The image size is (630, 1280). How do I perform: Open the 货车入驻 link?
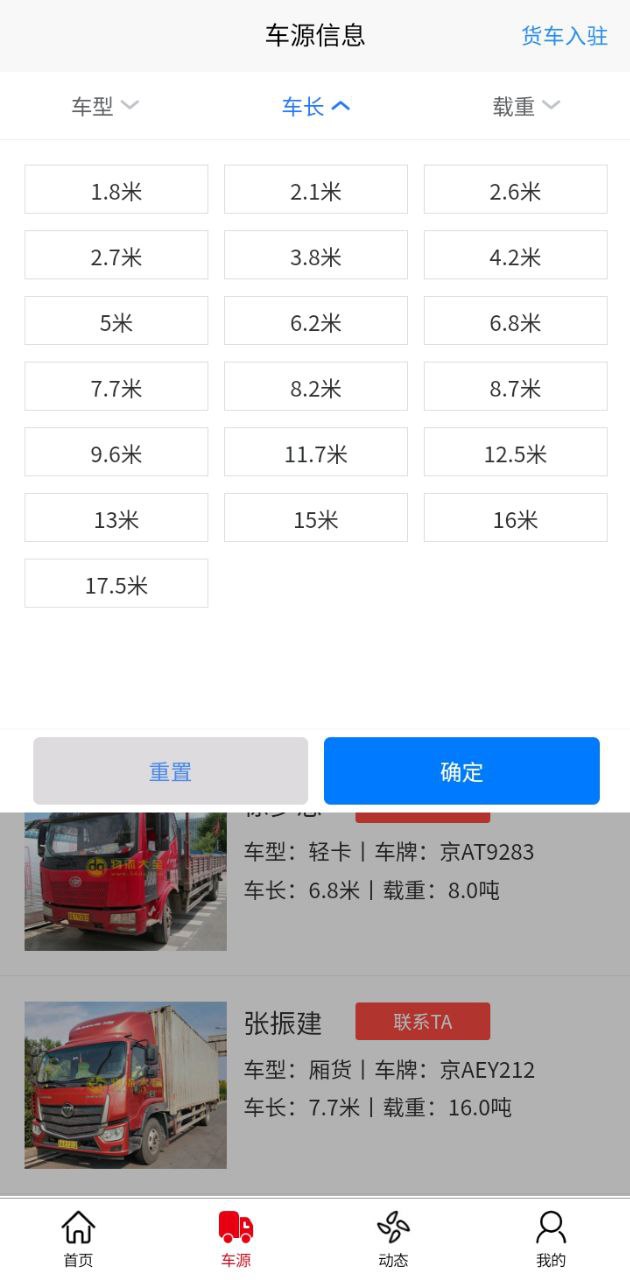coord(564,36)
